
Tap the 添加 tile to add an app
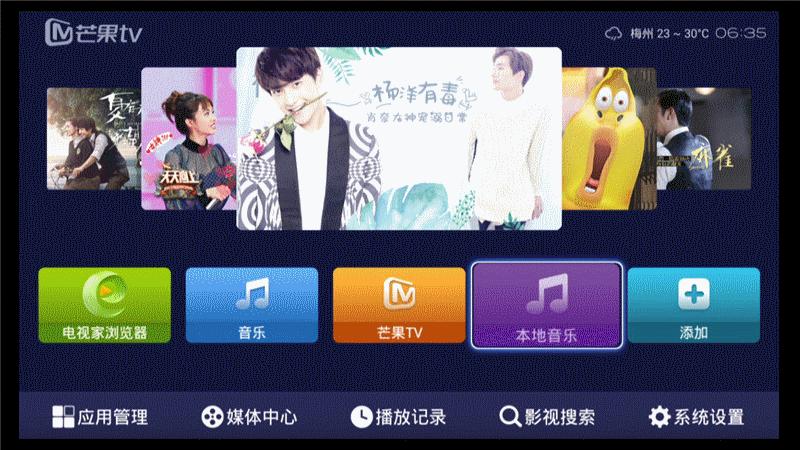point(693,305)
